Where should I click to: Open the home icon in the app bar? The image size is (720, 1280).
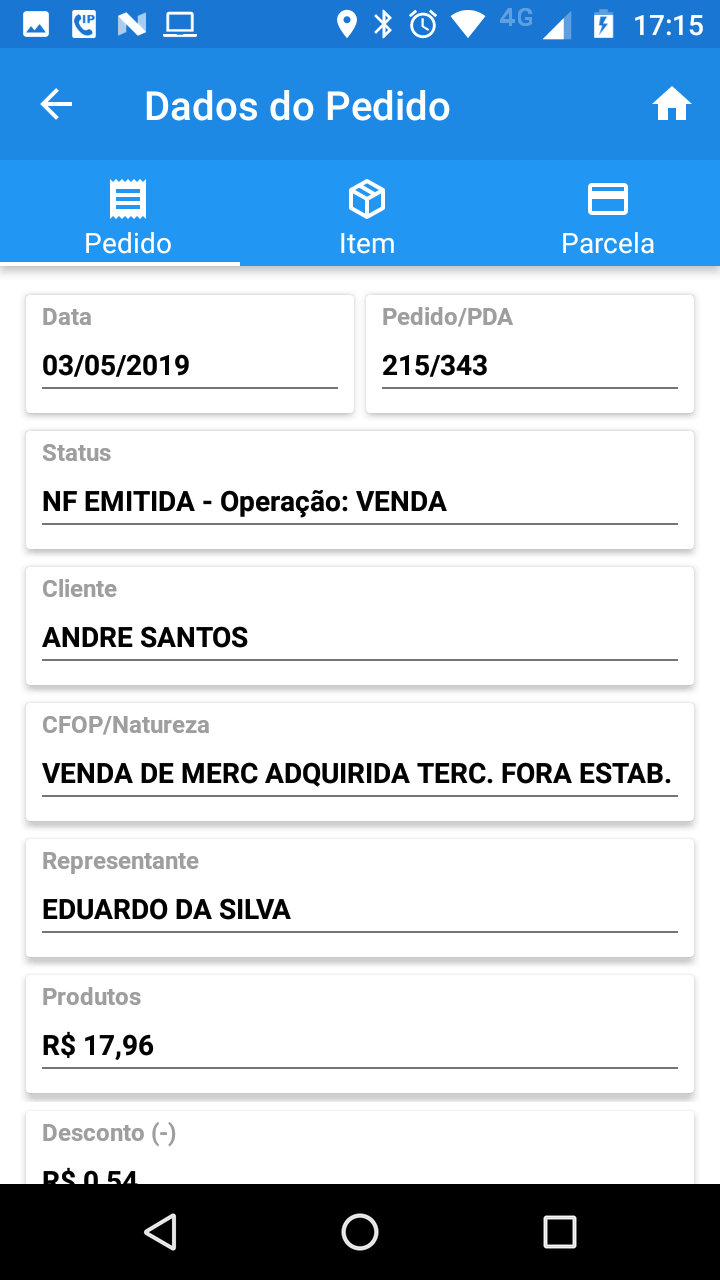(672, 104)
